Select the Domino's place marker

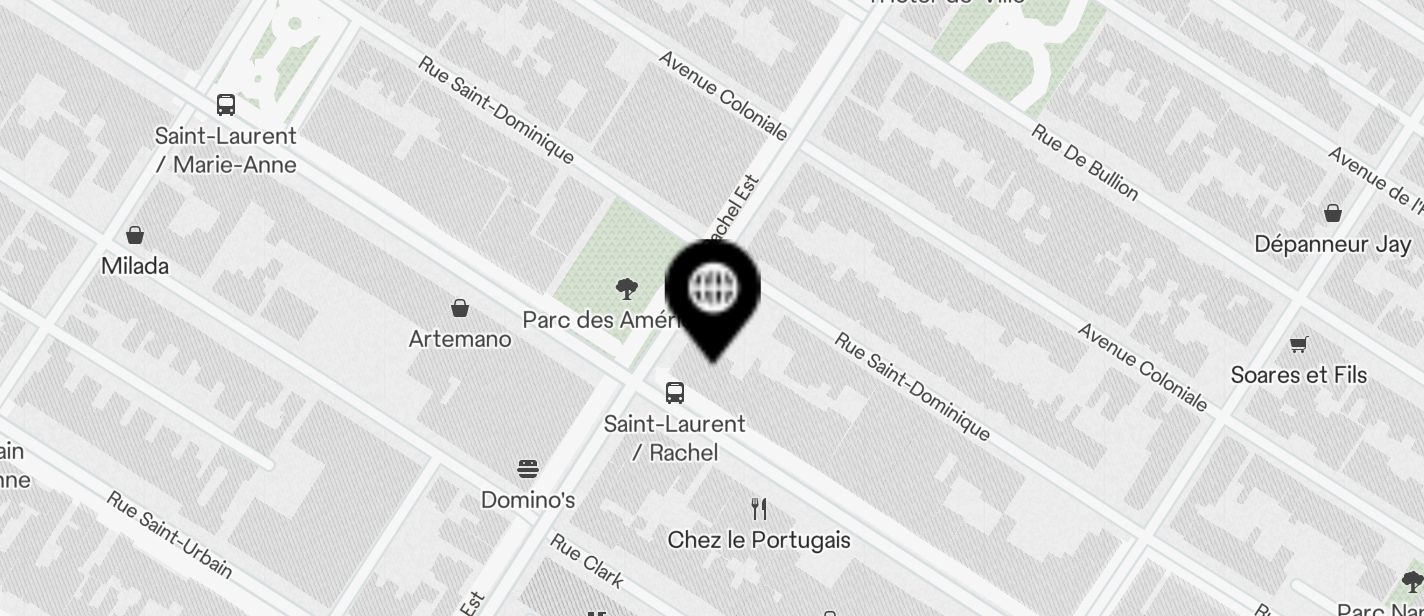pos(528,469)
